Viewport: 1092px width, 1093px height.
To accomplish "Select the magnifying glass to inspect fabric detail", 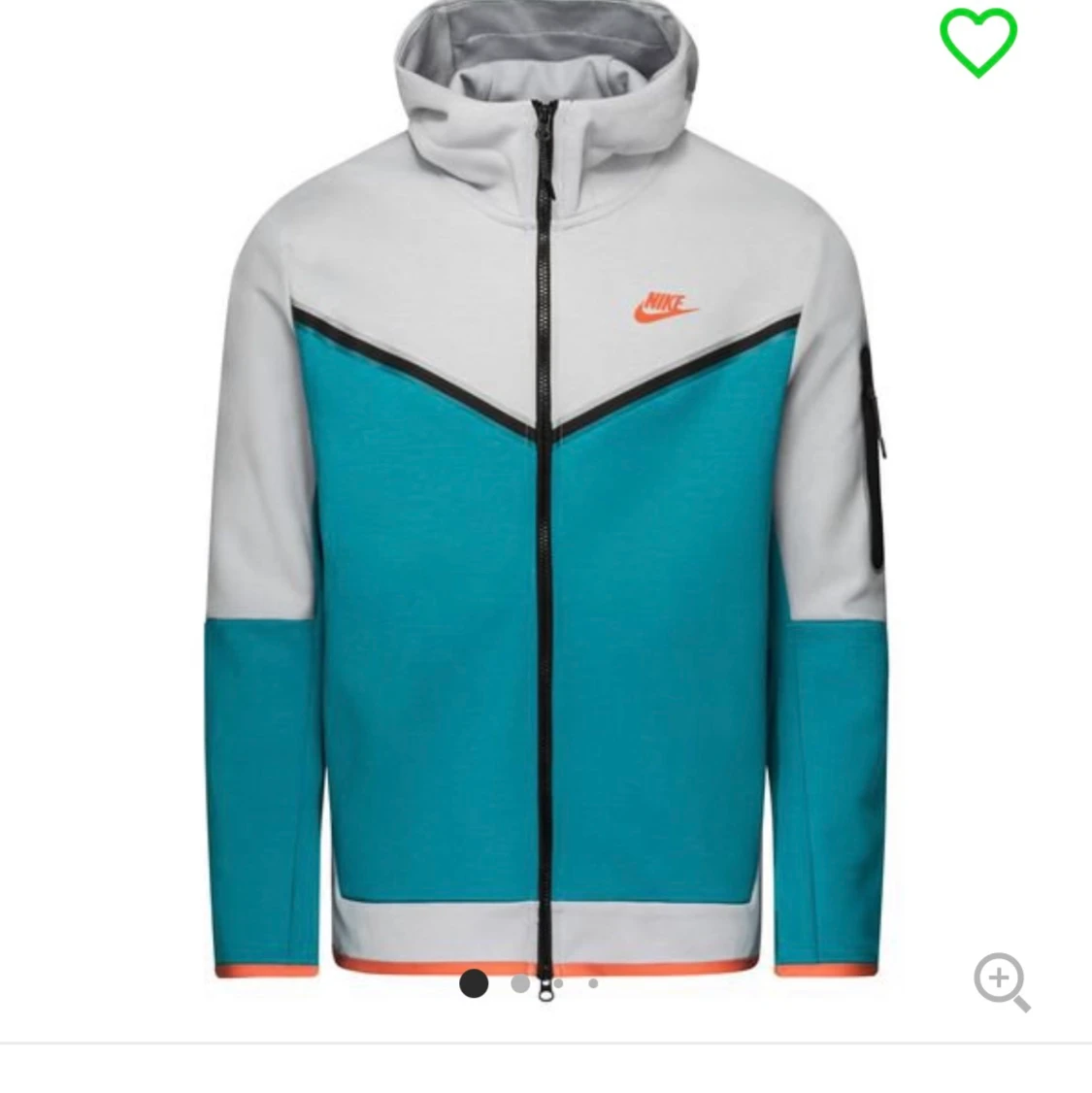I will click(1003, 983).
